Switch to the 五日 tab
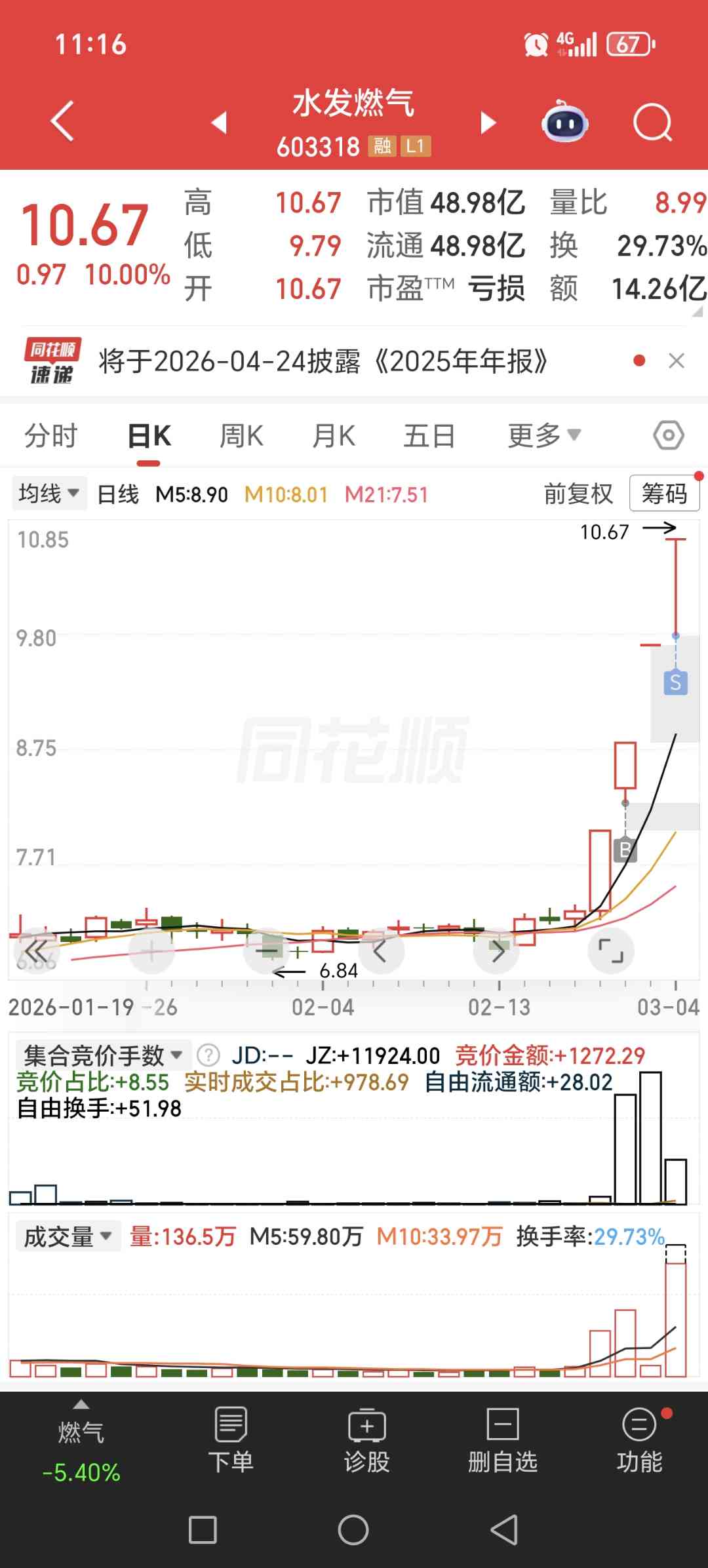Viewport: 708px width, 1568px height. tap(429, 436)
